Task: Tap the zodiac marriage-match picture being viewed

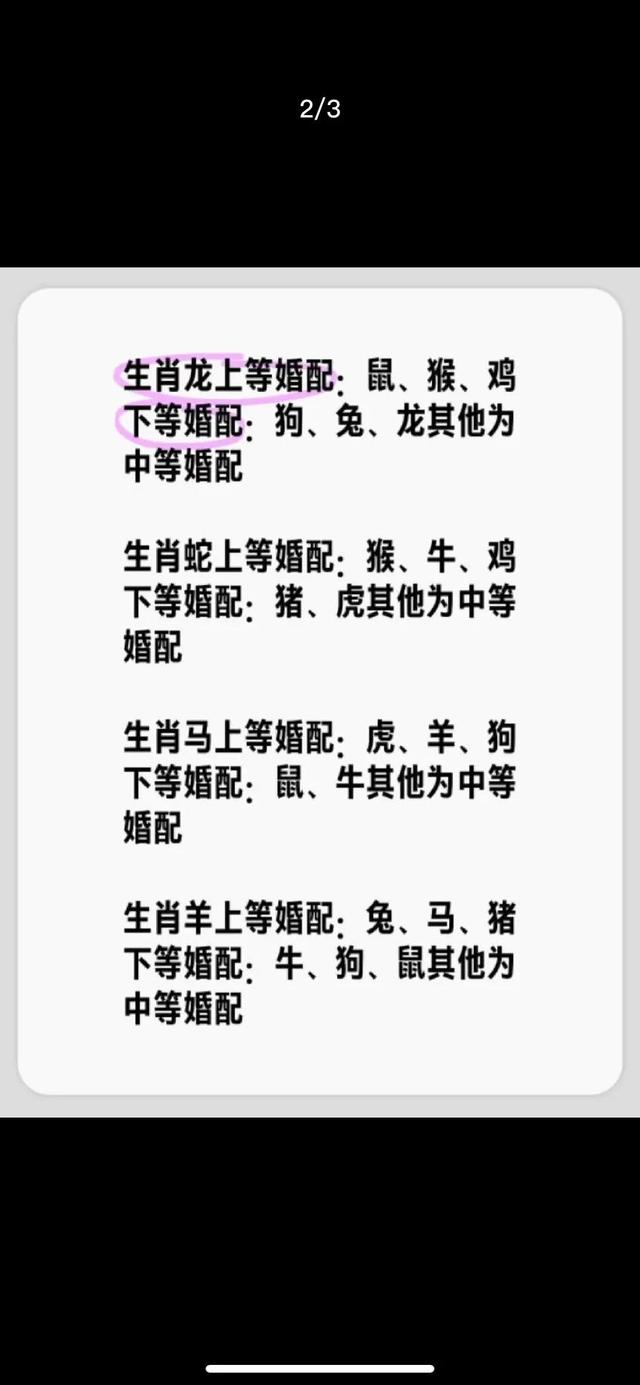Action: (320, 692)
